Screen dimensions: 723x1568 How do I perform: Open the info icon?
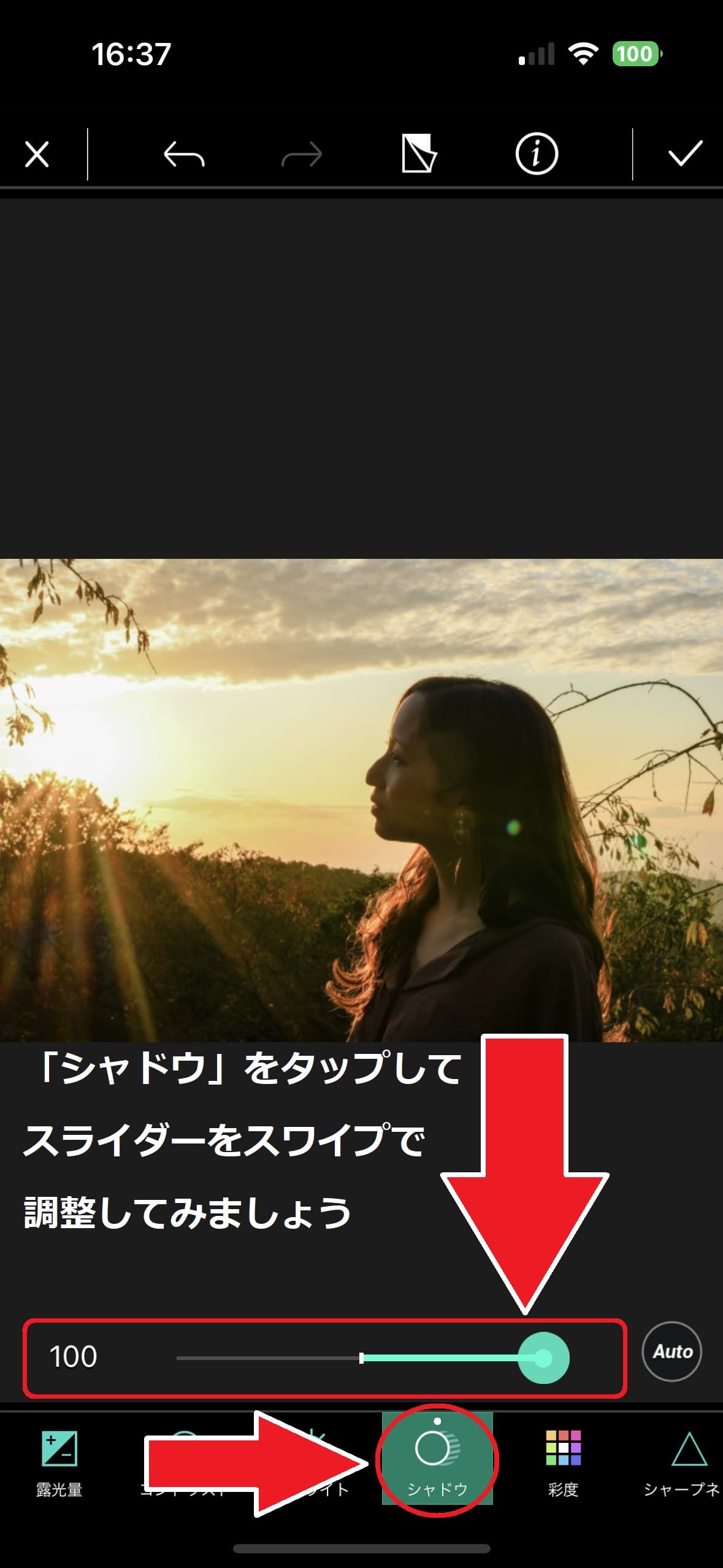[537, 154]
